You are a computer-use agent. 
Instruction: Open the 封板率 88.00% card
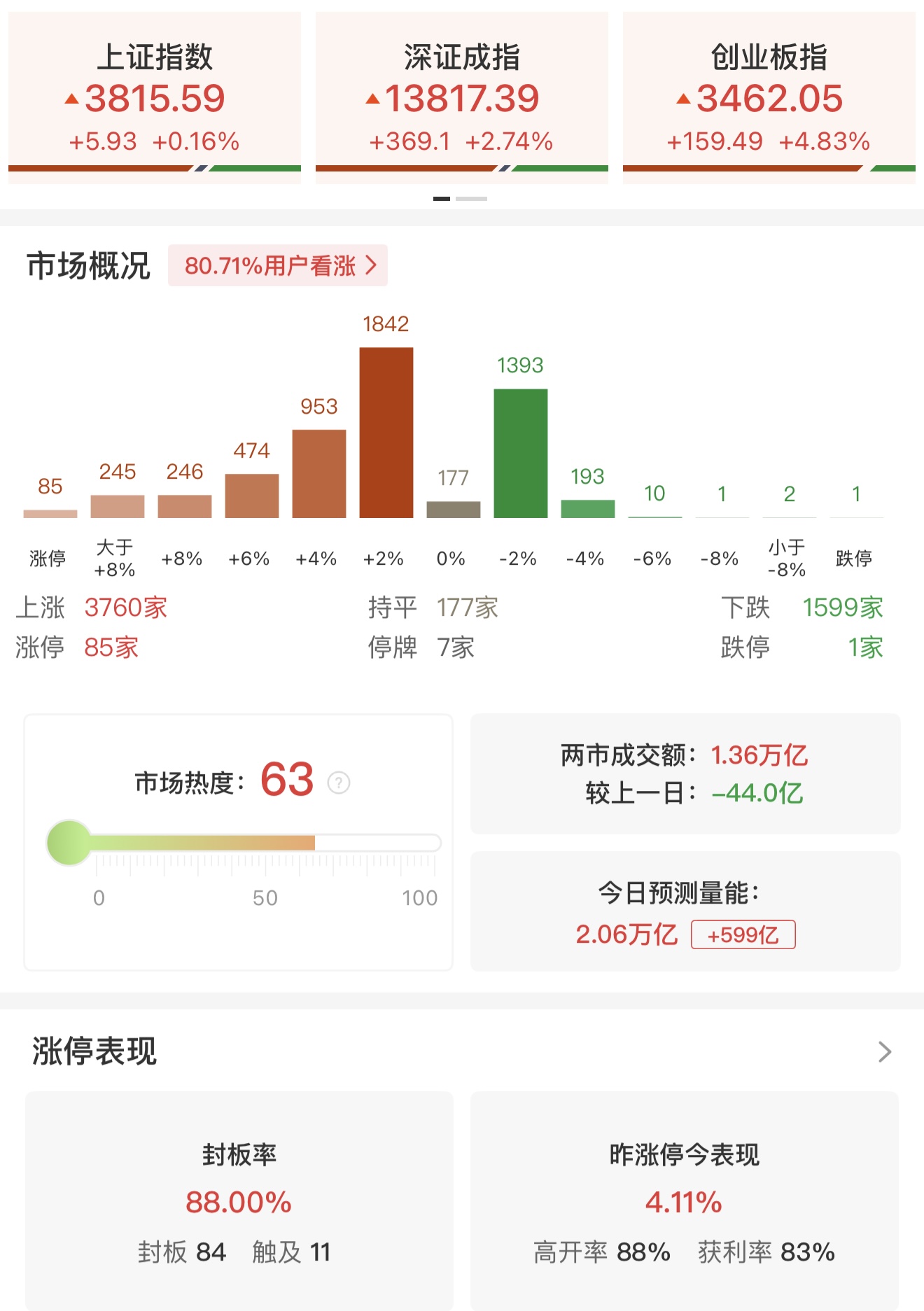point(239,1200)
